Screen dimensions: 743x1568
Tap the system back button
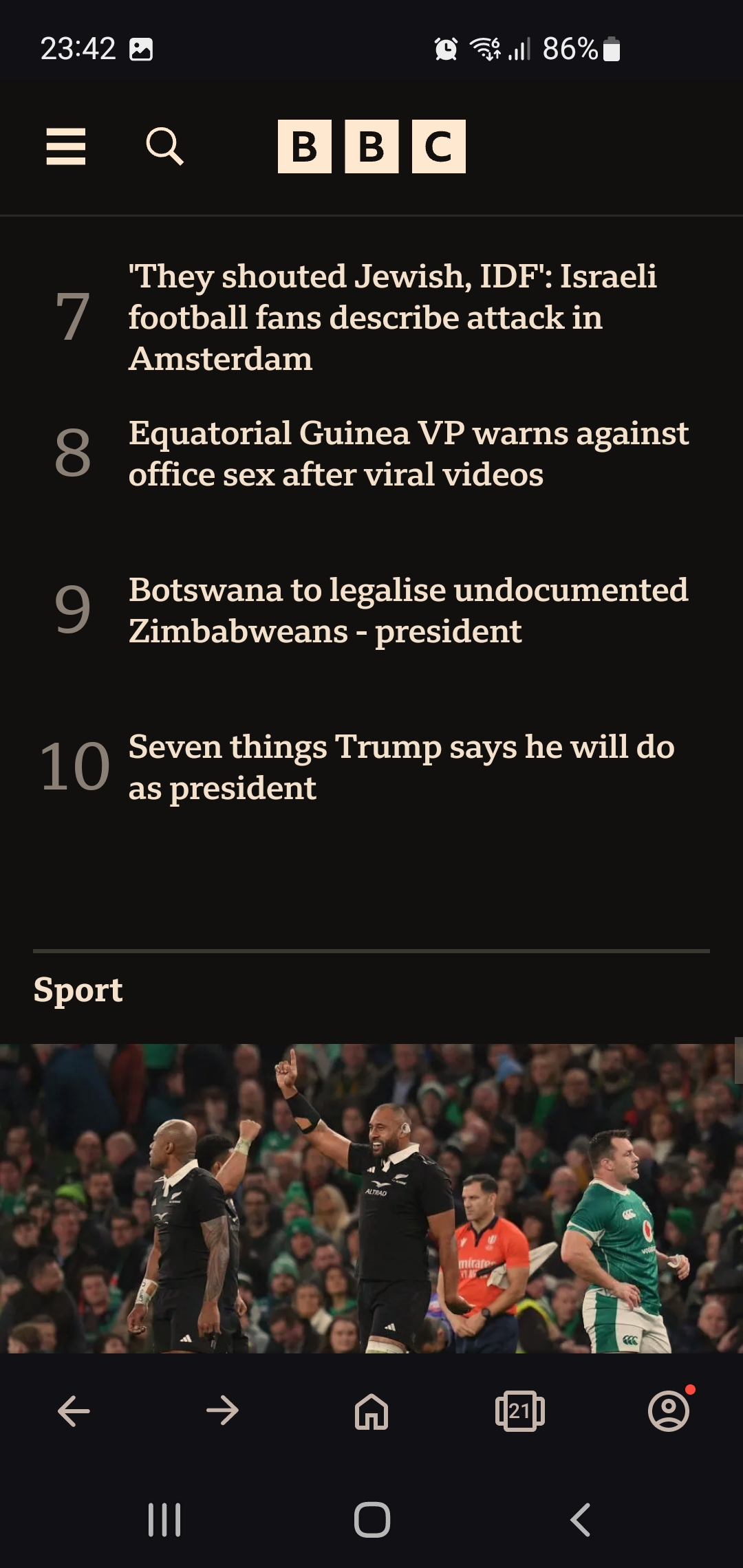tap(581, 1520)
